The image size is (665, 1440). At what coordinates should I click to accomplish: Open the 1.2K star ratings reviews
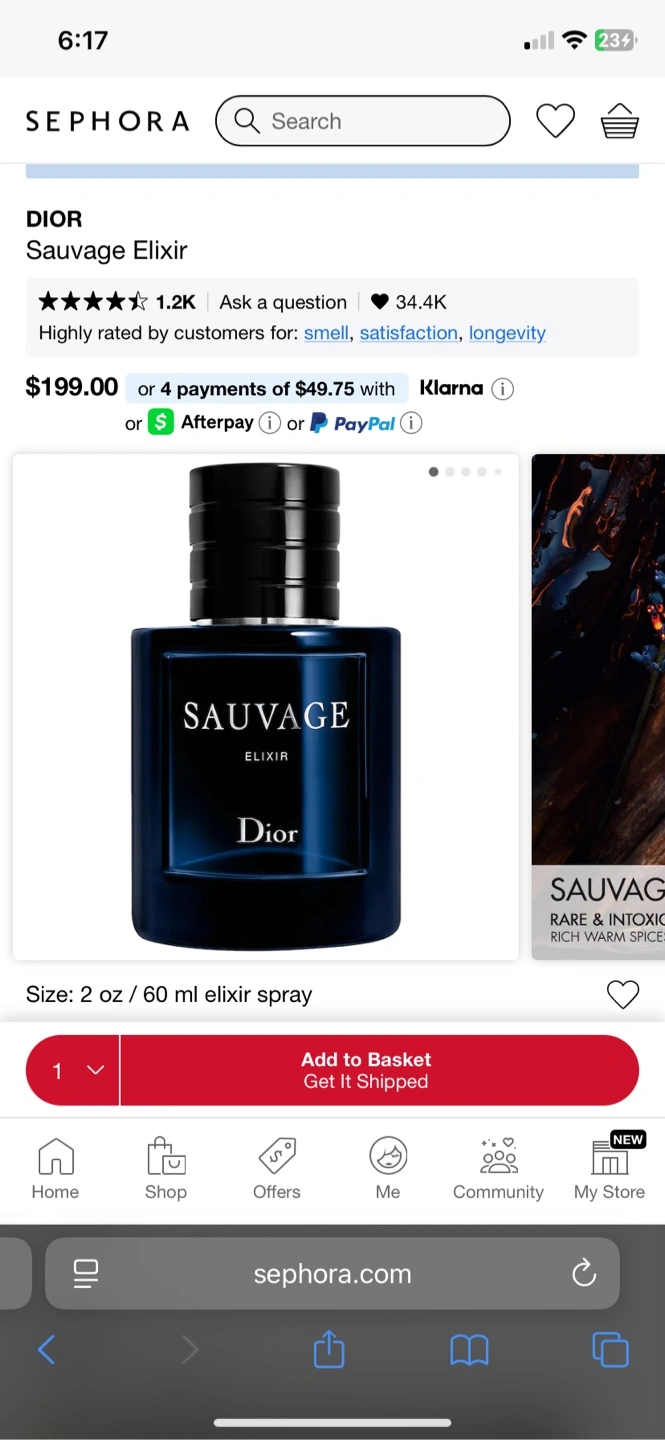click(x=117, y=302)
